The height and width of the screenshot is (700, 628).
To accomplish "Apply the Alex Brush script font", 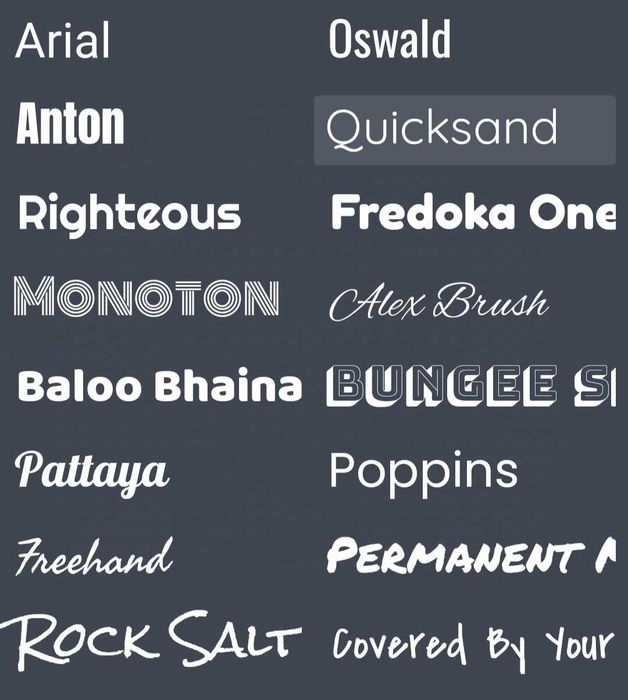I will click(x=439, y=302).
